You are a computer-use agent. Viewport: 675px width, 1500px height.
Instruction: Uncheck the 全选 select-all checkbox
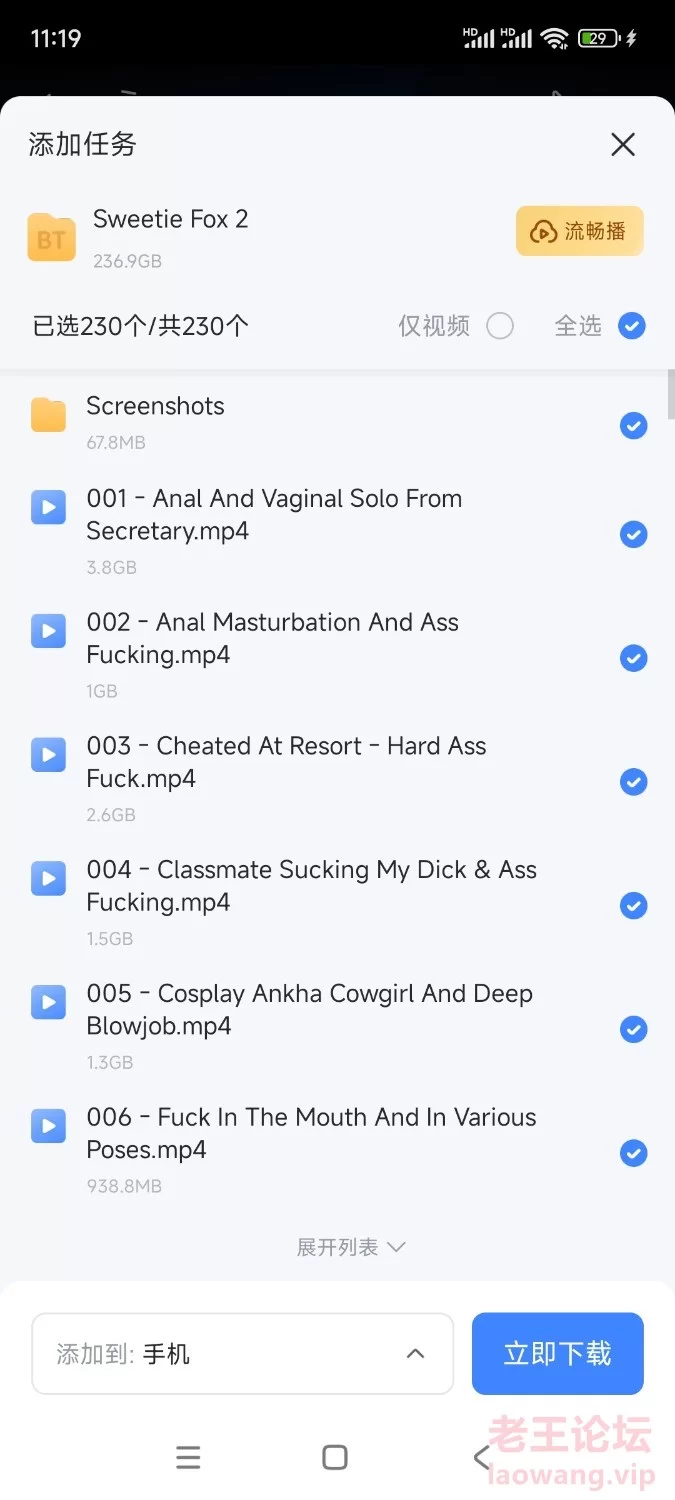631,326
